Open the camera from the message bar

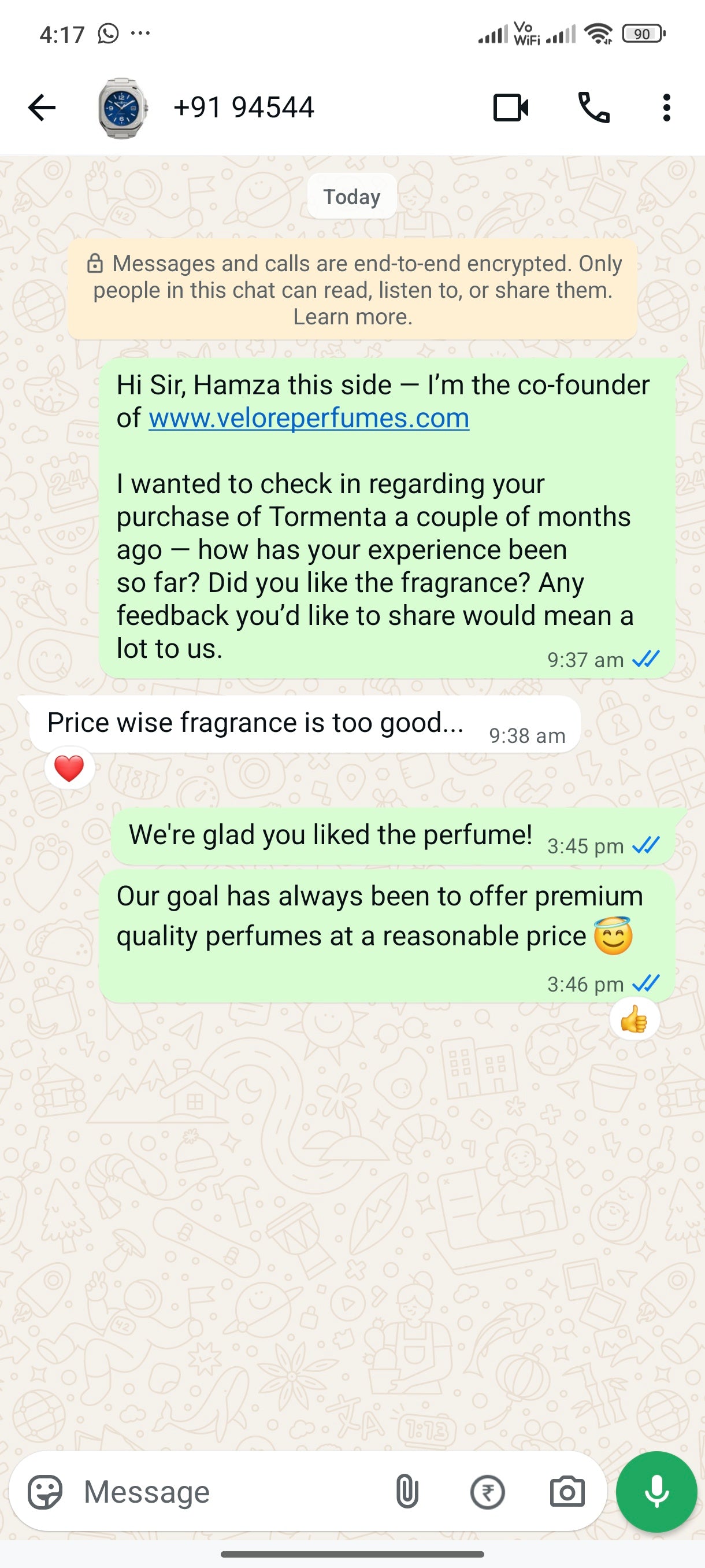[x=567, y=1492]
